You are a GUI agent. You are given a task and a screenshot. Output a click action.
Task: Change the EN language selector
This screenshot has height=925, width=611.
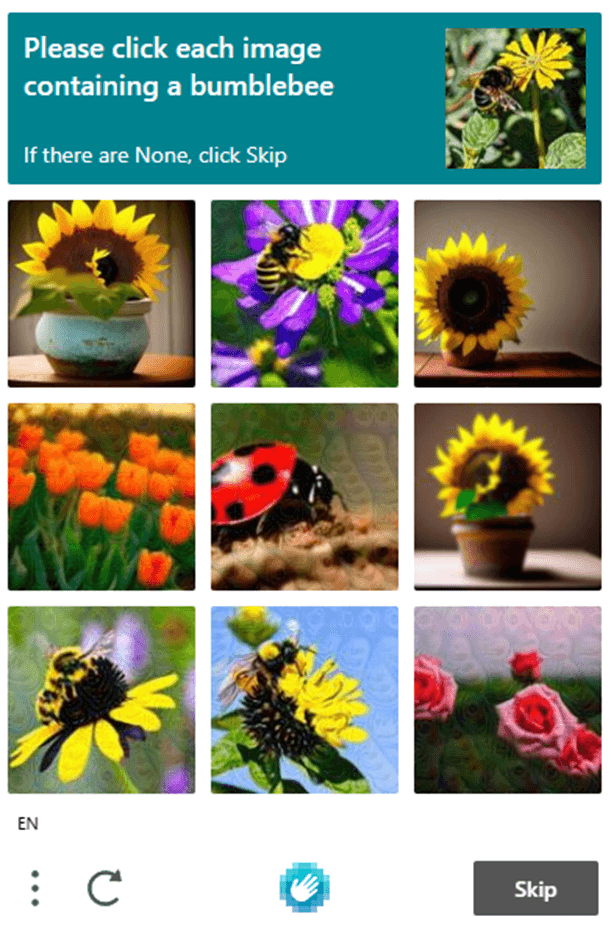28,824
